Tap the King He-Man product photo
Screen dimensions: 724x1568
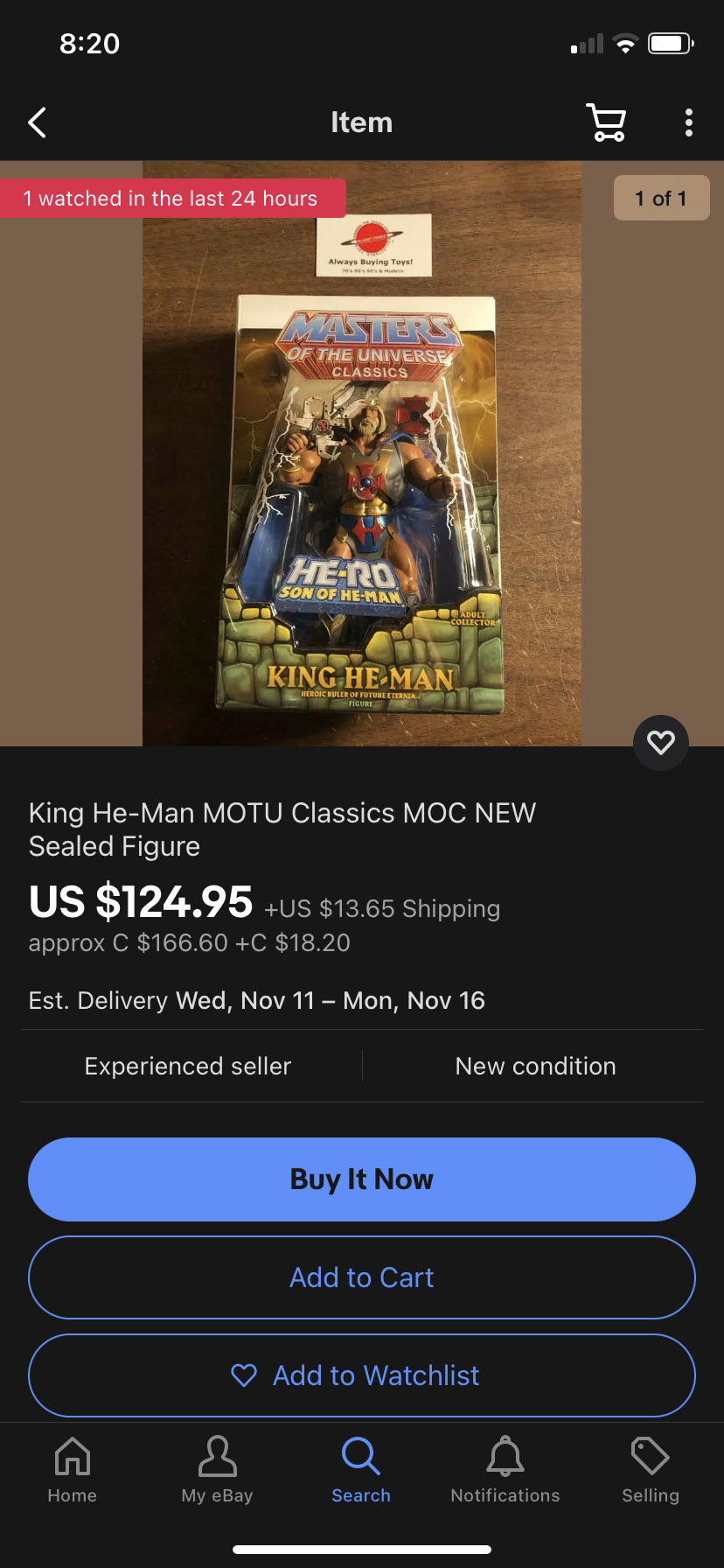pos(361,451)
